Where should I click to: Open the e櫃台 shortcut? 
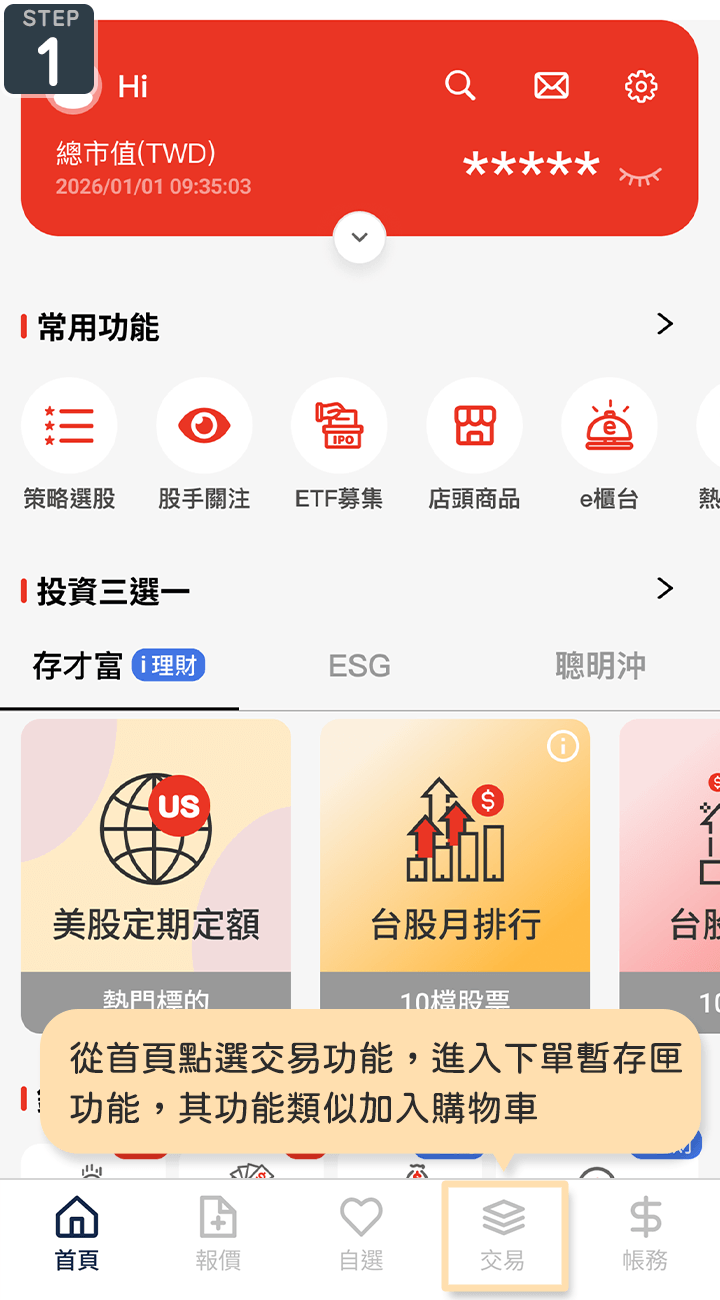coord(609,426)
